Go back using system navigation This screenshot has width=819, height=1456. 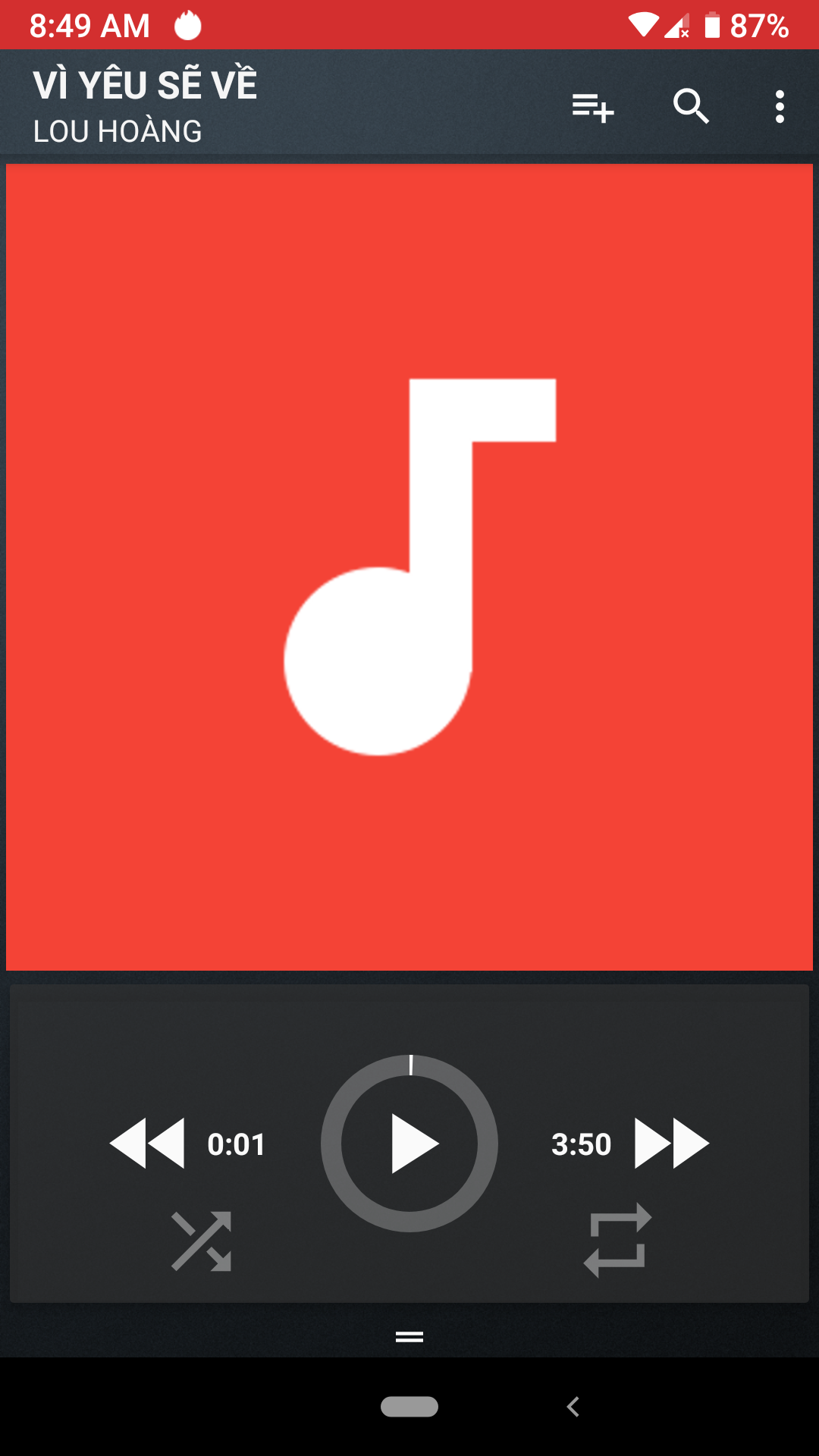(x=573, y=1407)
